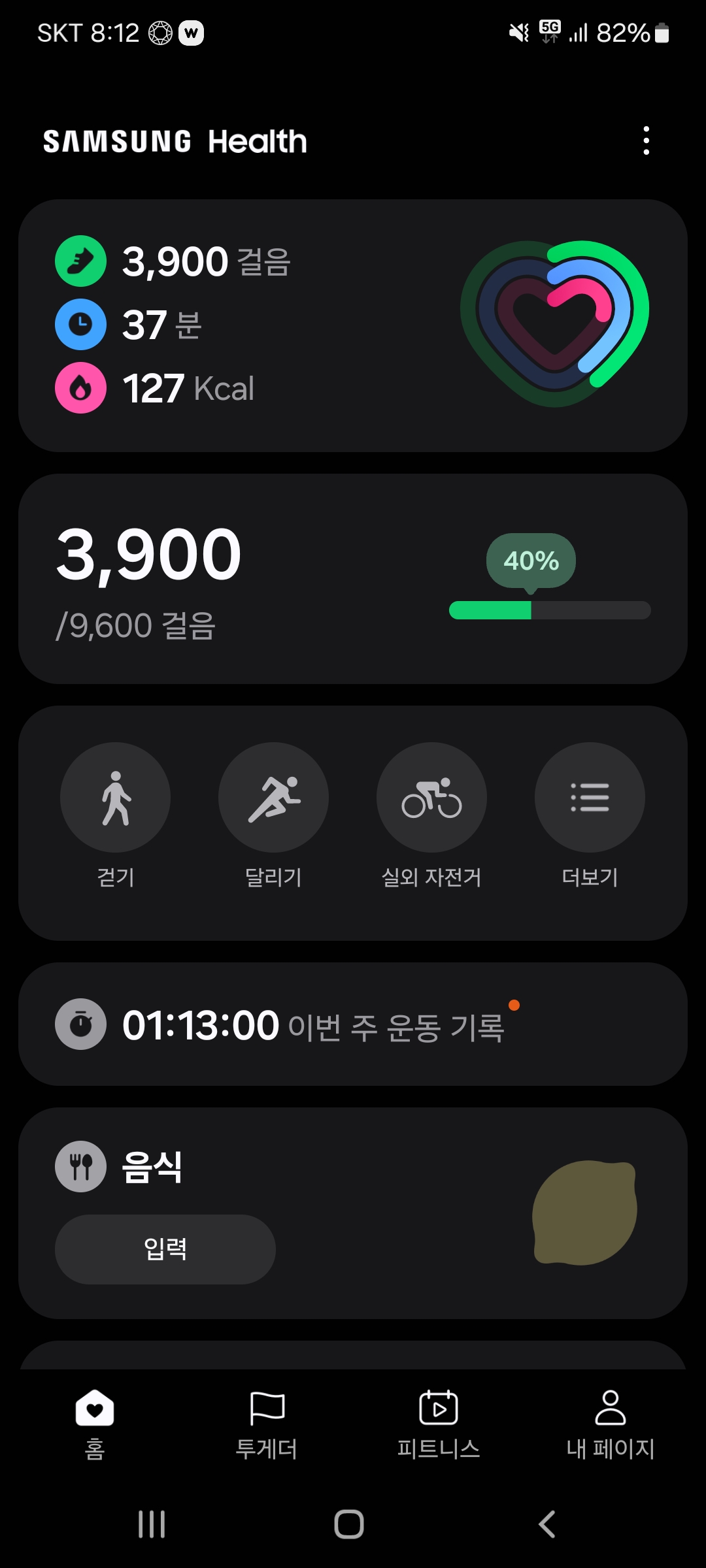Open recent apps from the navigation bar

152,1524
